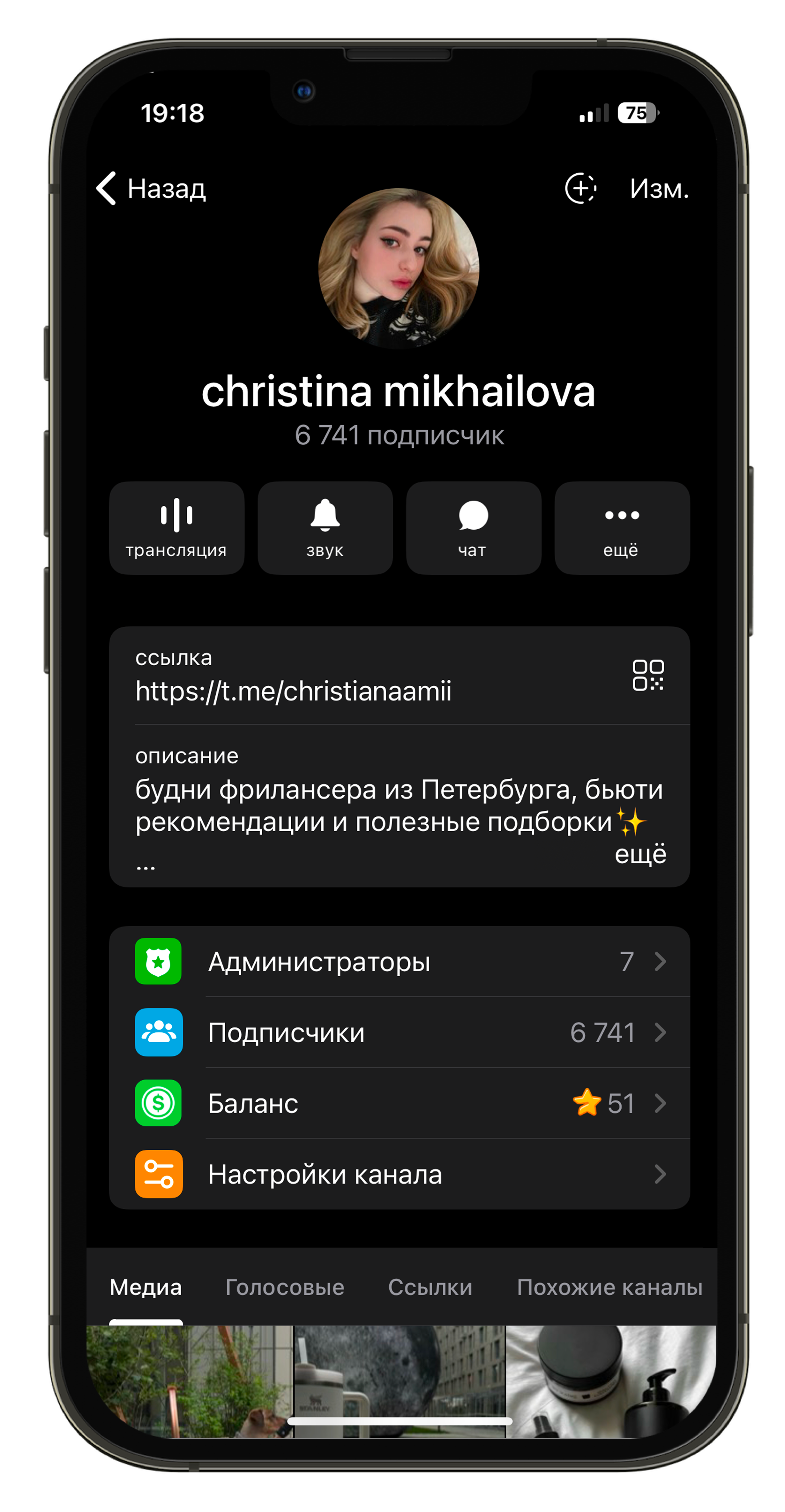Screen dimensions: 785x1512
Task: Show the channel QR code
Action: [648, 675]
